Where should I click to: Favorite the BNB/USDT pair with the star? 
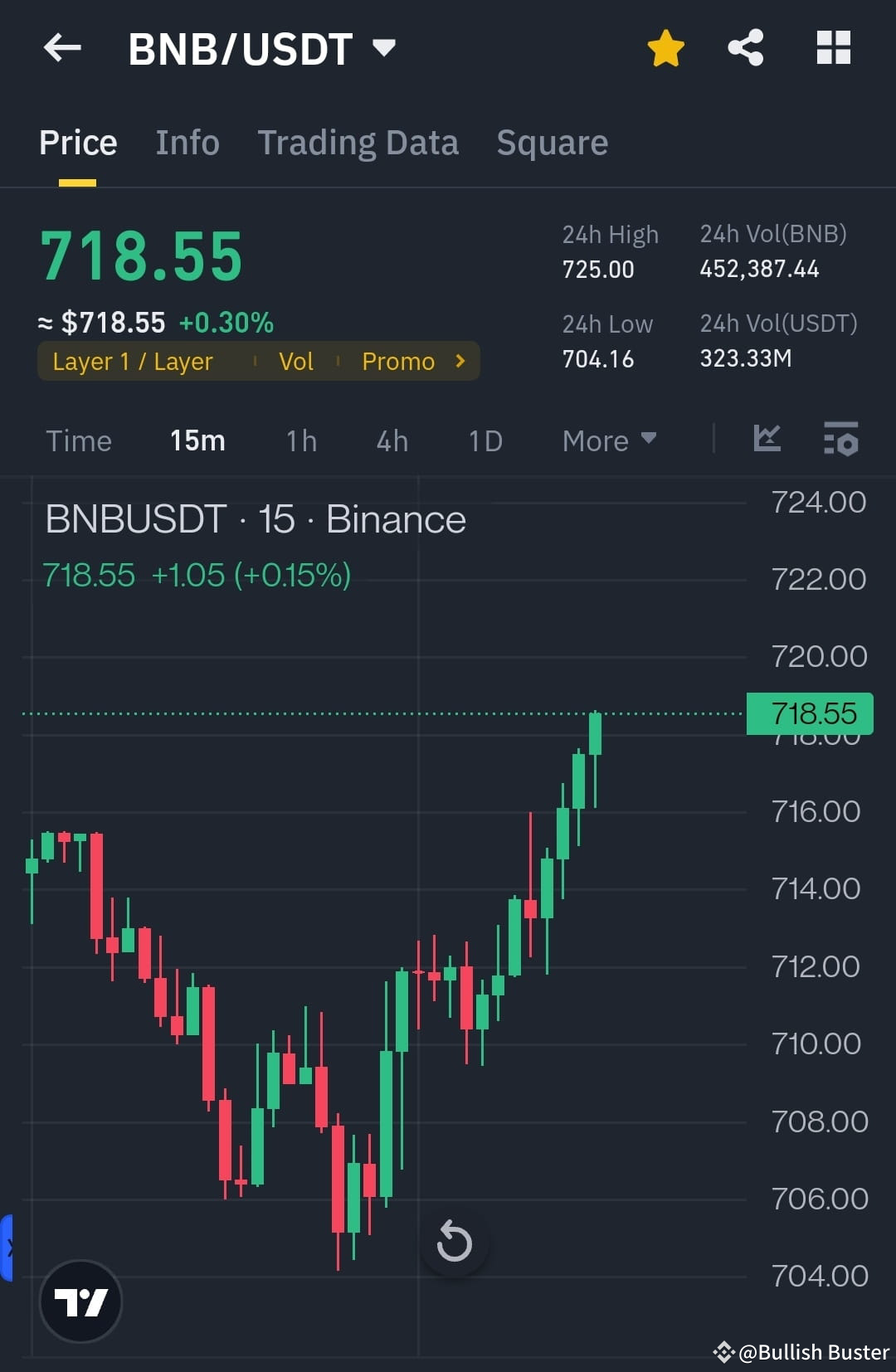[x=665, y=48]
